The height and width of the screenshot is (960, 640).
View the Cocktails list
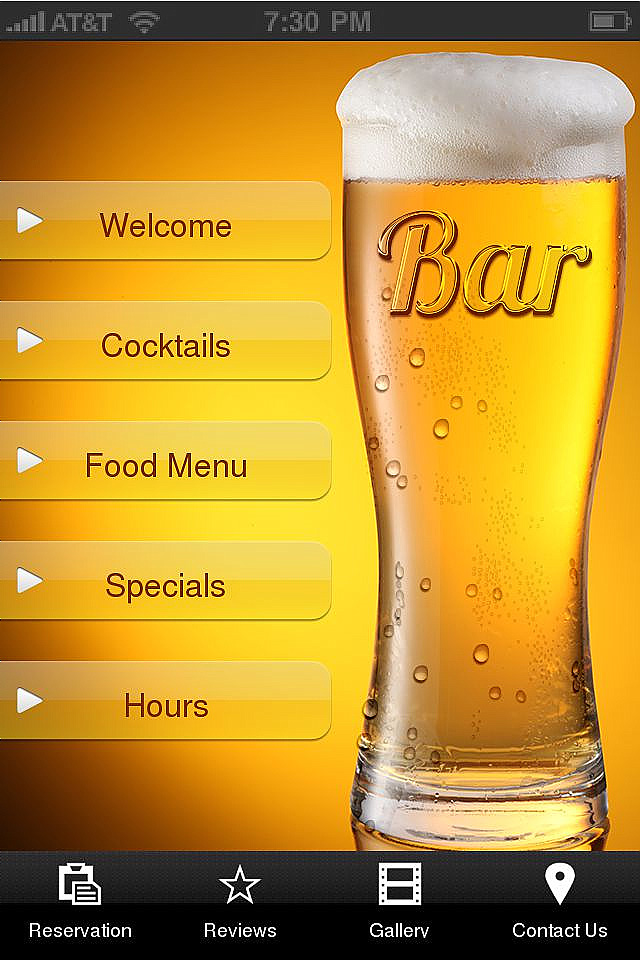point(165,341)
